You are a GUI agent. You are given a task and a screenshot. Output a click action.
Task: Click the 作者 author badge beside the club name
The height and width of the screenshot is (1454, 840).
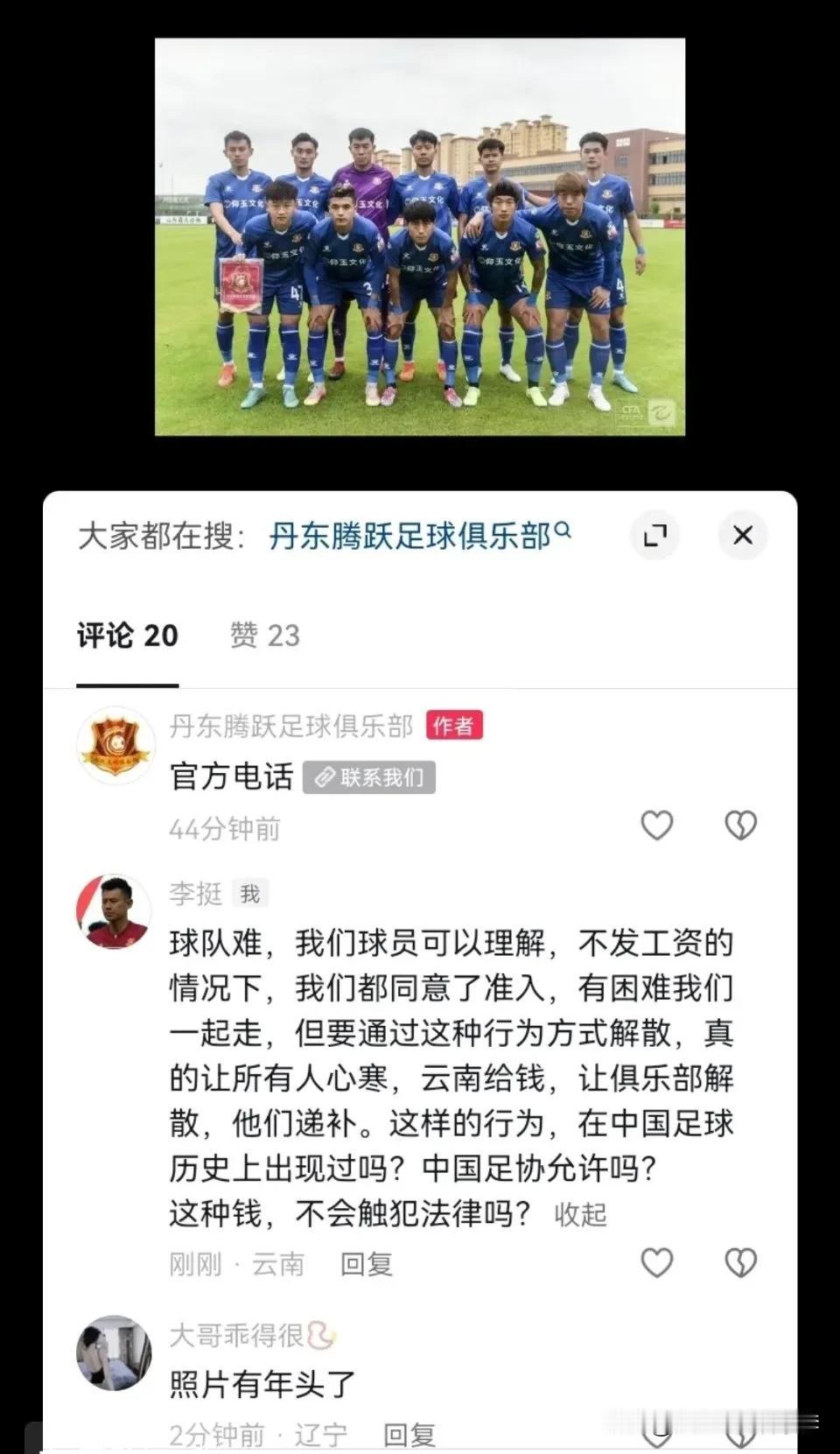pyautogui.click(x=455, y=726)
